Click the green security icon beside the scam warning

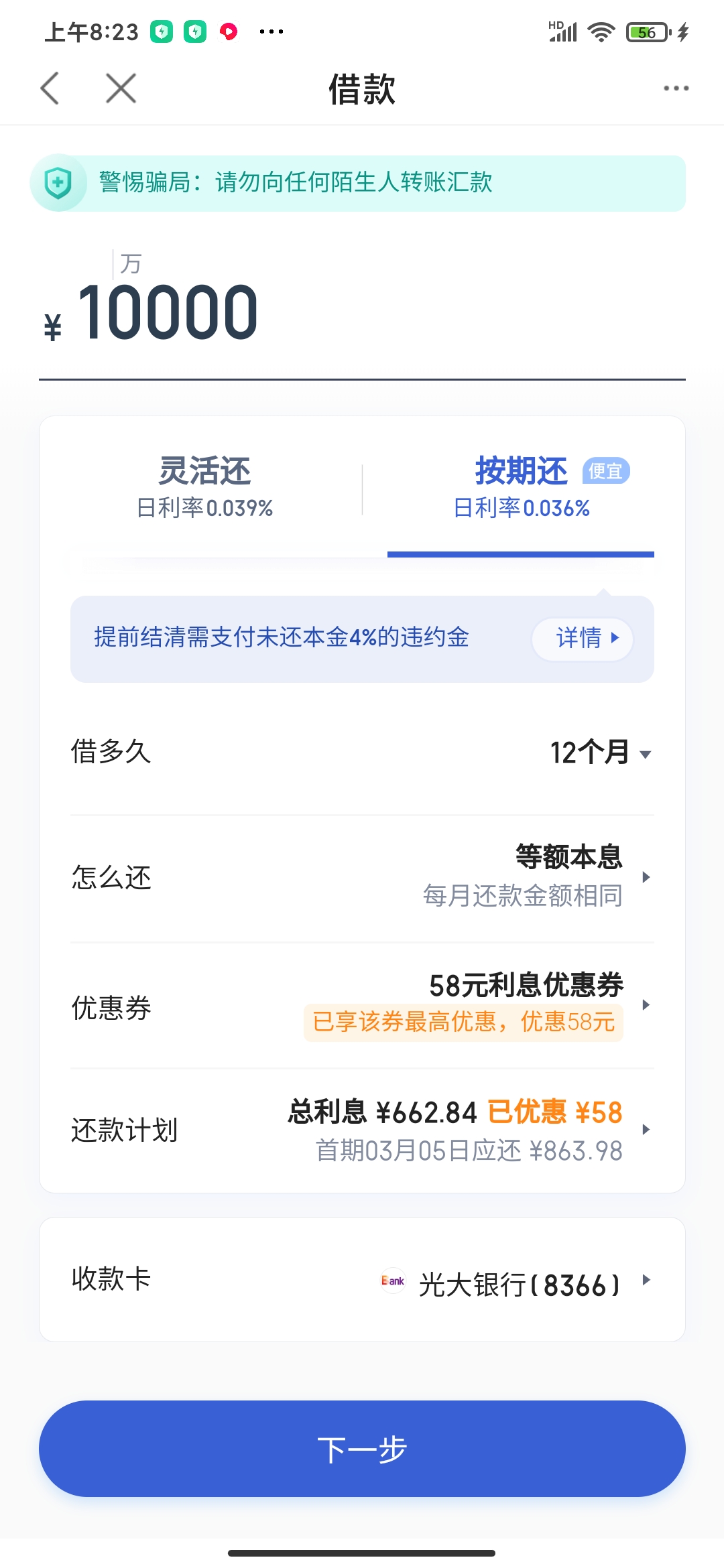[x=59, y=183]
